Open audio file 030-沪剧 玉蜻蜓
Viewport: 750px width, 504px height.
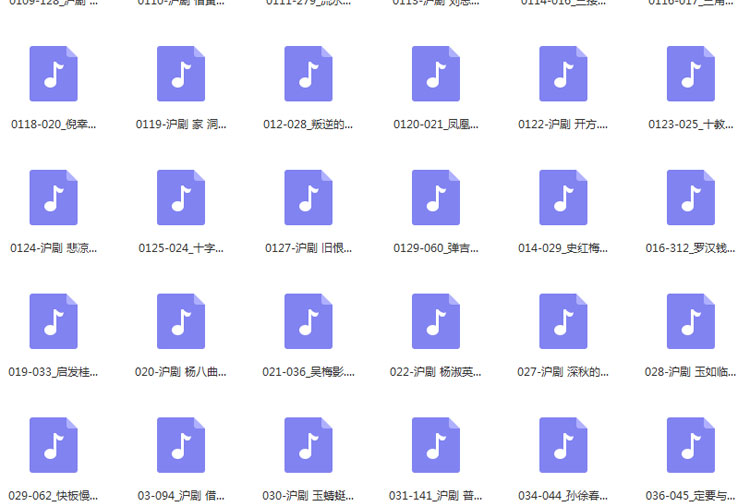[x=309, y=445]
